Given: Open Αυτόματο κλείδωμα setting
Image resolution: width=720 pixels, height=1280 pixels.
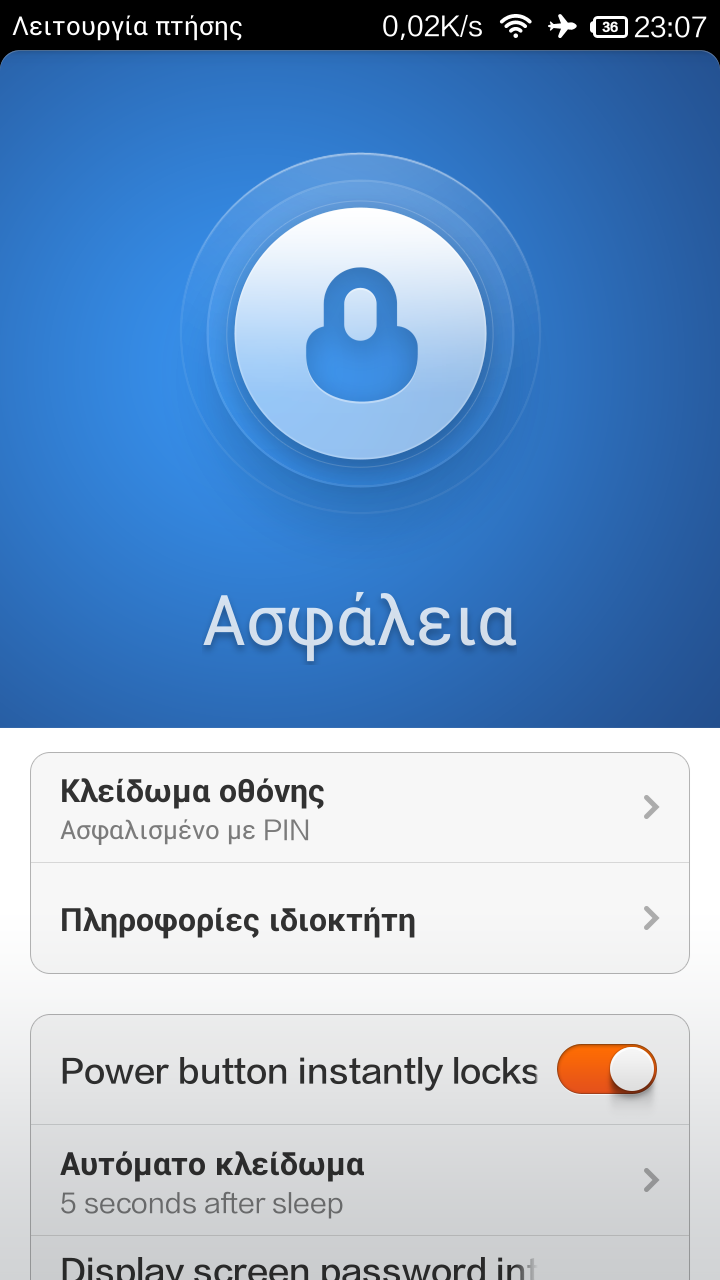Looking at the screenshot, I should [360, 1180].
